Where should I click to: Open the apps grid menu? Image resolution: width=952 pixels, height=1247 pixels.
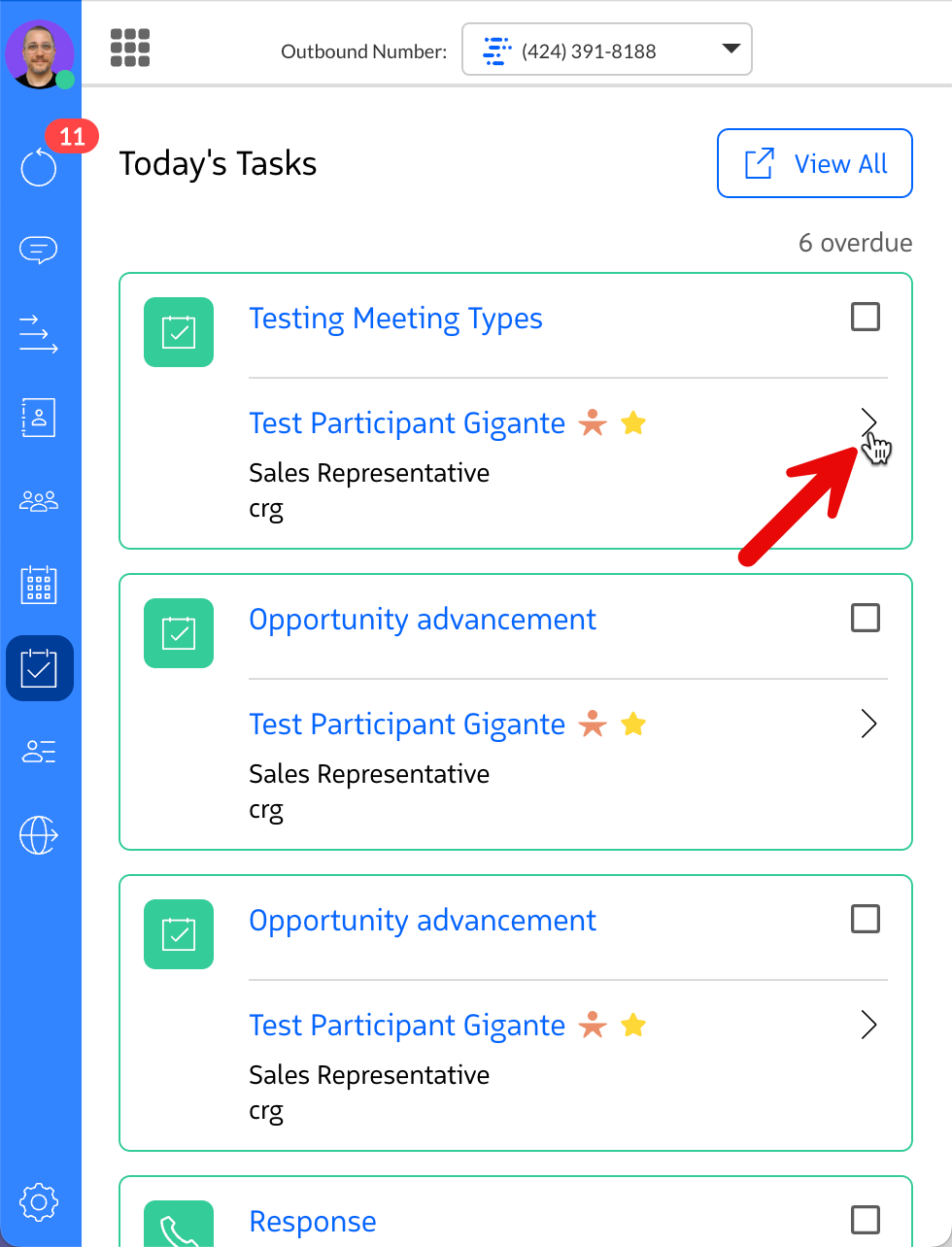[x=130, y=48]
